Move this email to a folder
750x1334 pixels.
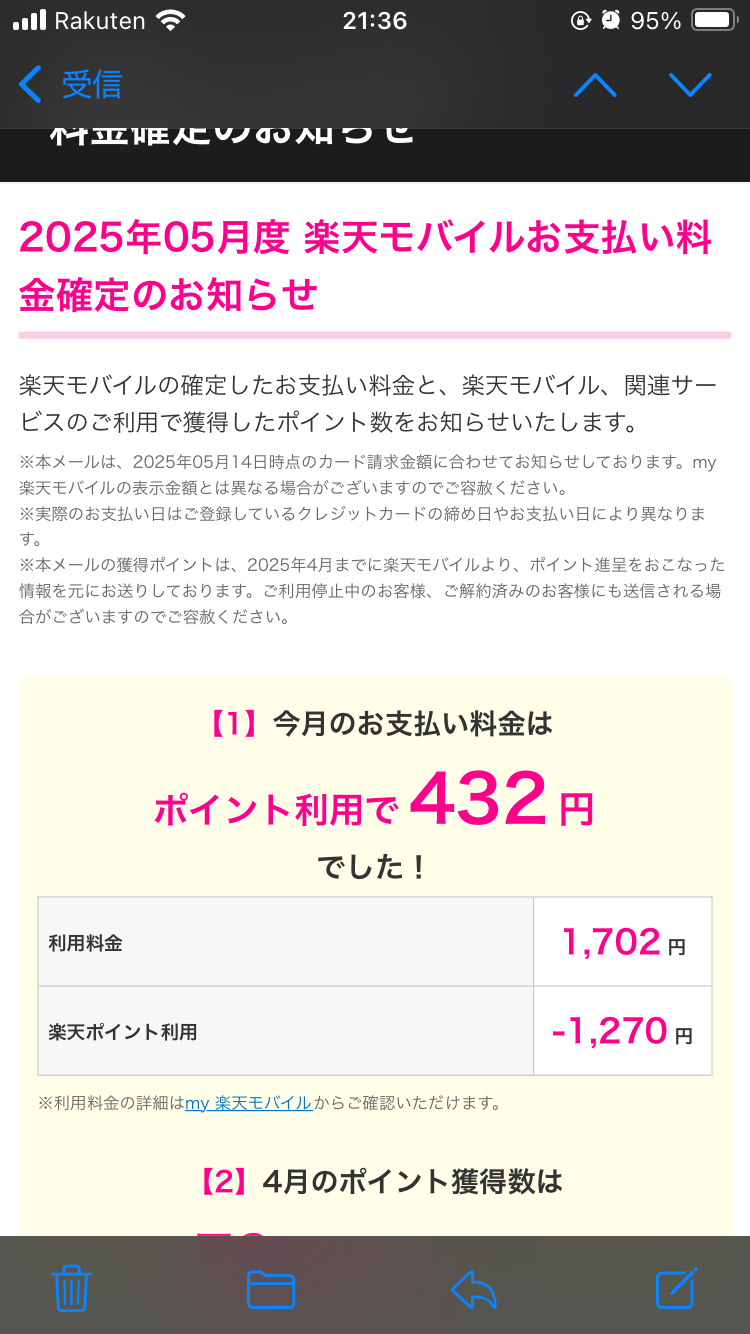[x=271, y=1288]
